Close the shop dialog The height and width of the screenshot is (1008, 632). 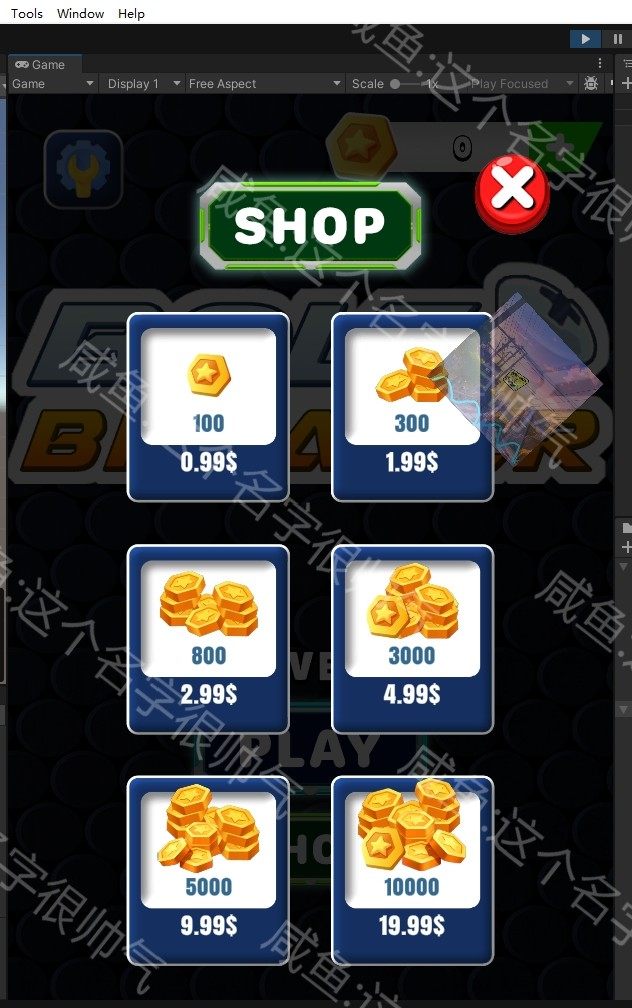point(512,191)
